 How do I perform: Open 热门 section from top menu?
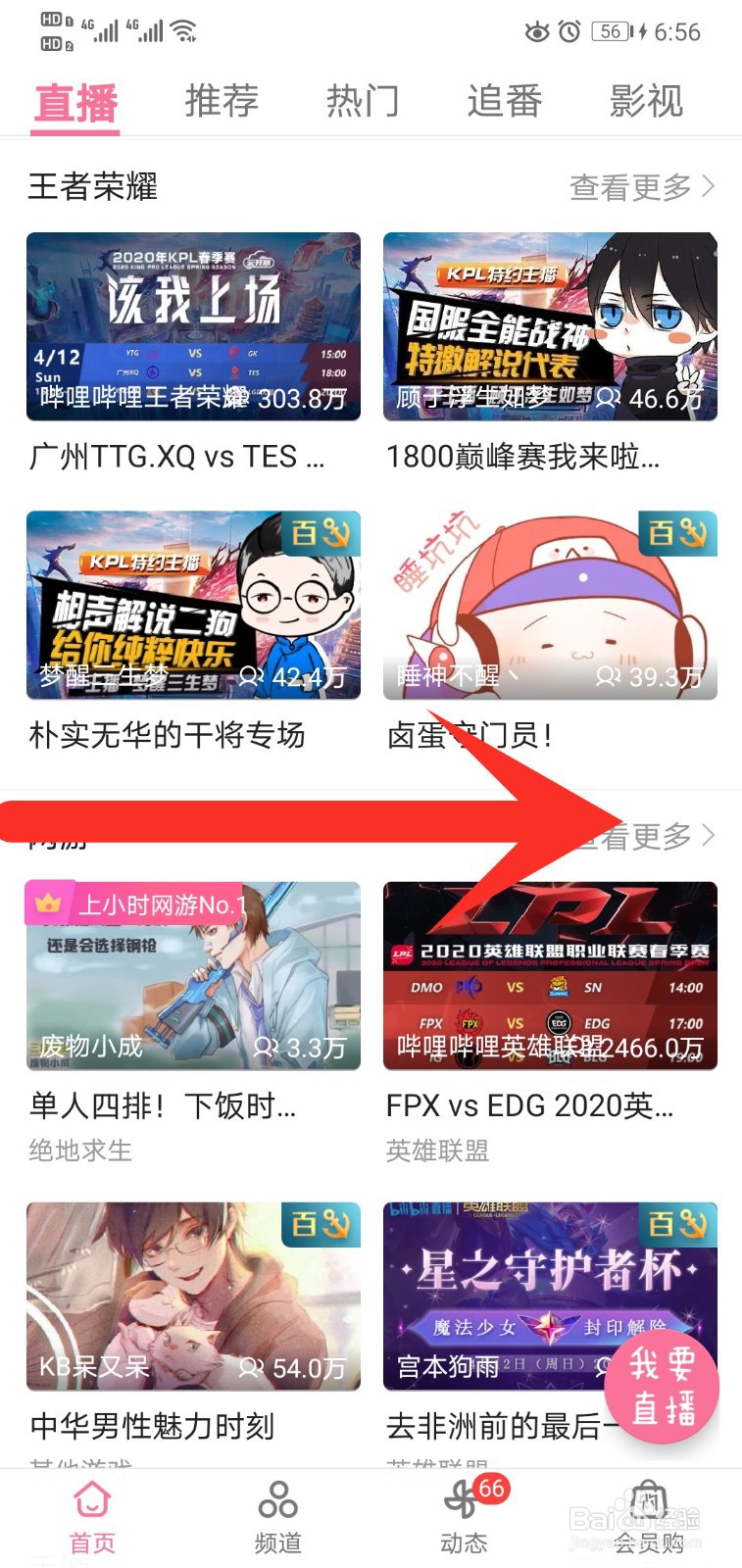[x=363, y=100]
